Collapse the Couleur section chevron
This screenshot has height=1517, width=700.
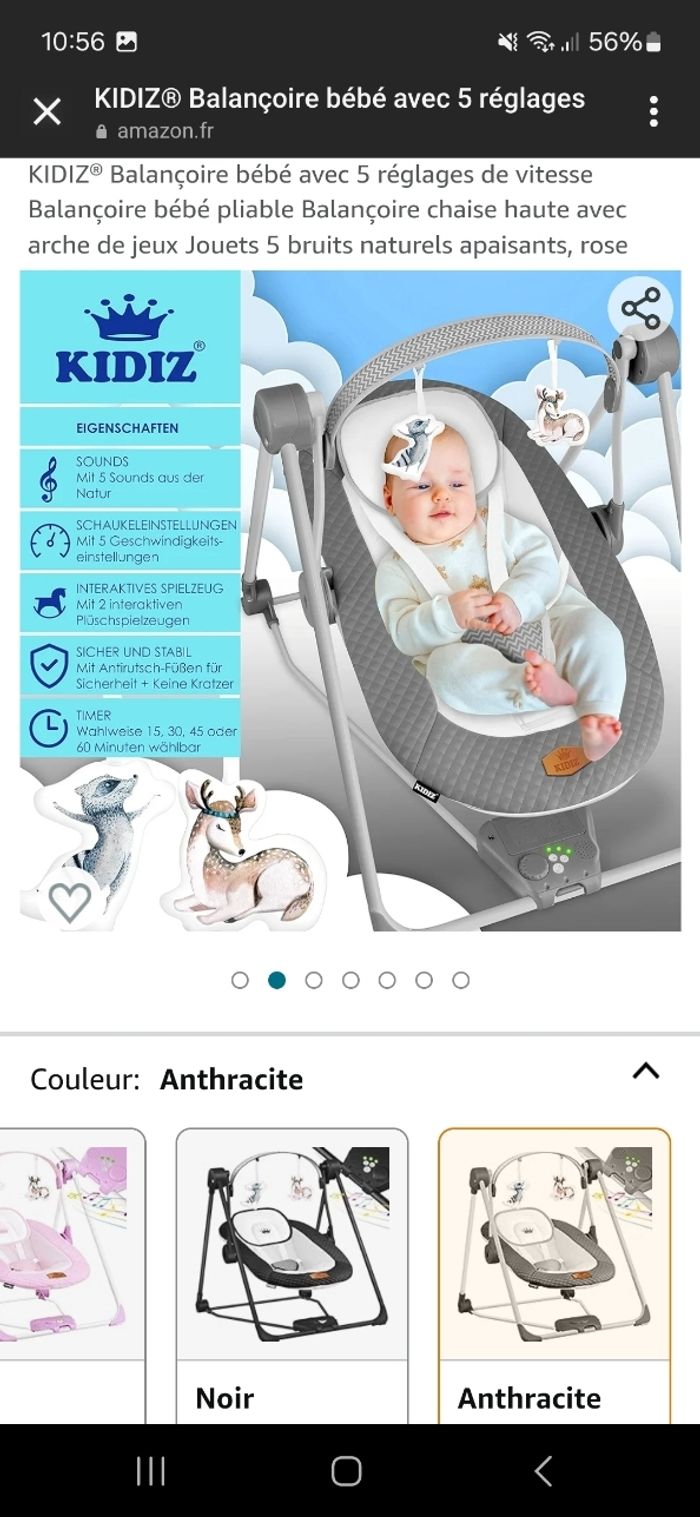point(646,1072)
